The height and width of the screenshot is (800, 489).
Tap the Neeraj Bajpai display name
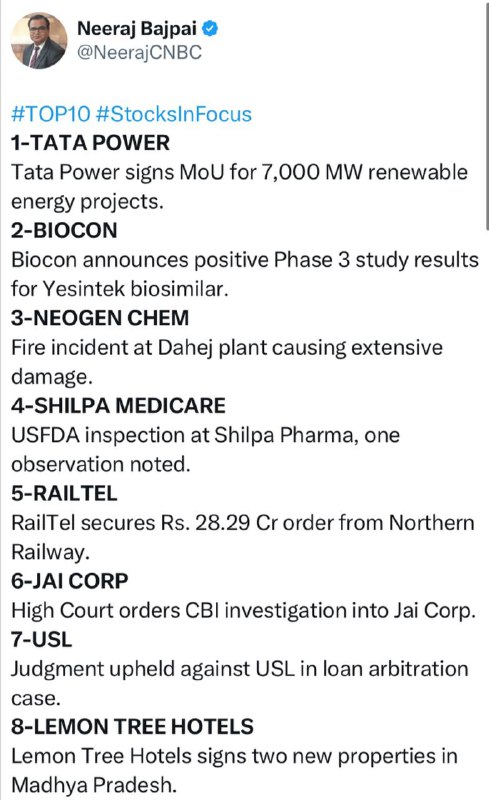137,29
